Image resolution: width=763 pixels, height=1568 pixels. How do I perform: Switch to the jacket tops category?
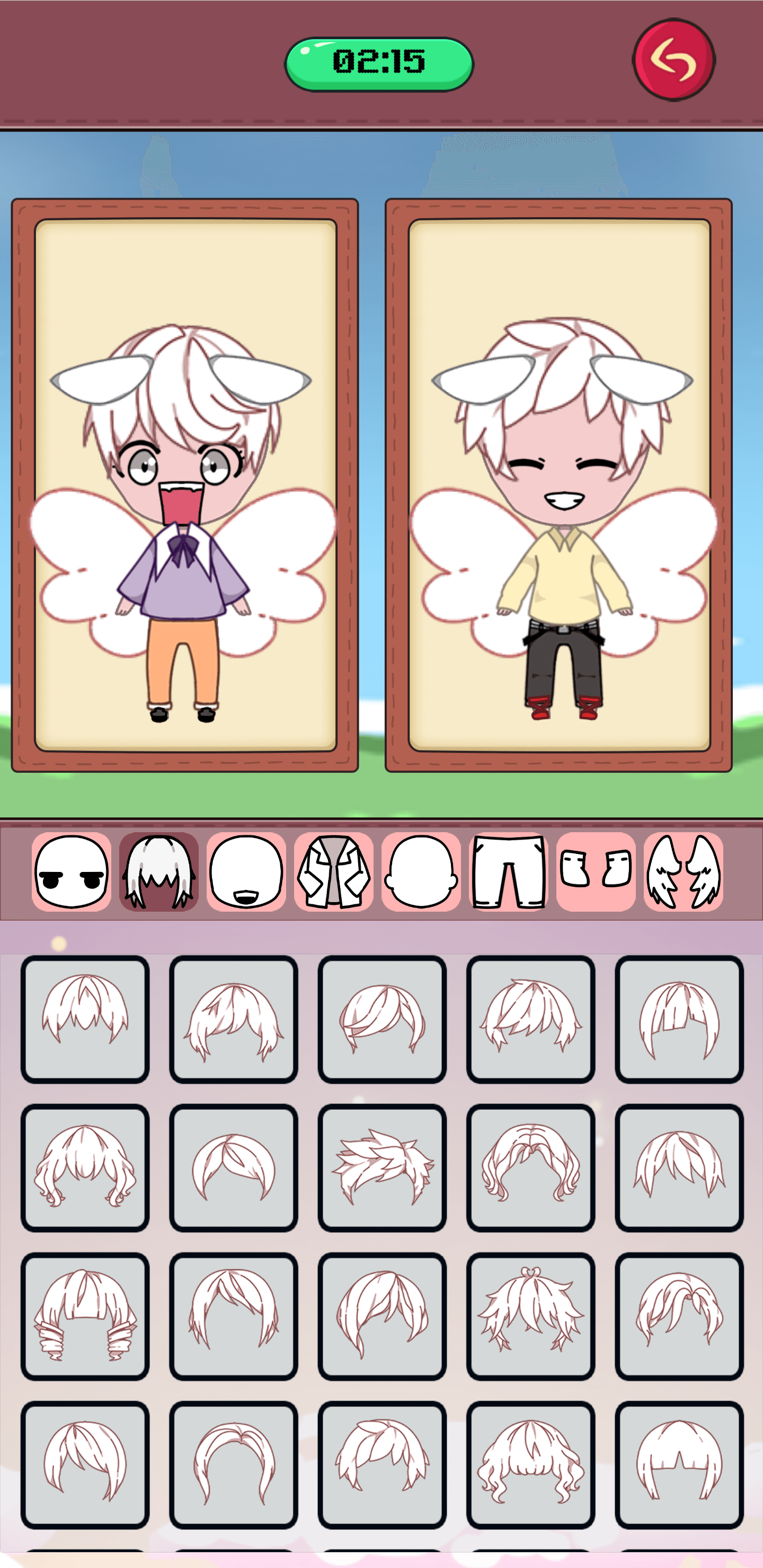coord(334,871)
